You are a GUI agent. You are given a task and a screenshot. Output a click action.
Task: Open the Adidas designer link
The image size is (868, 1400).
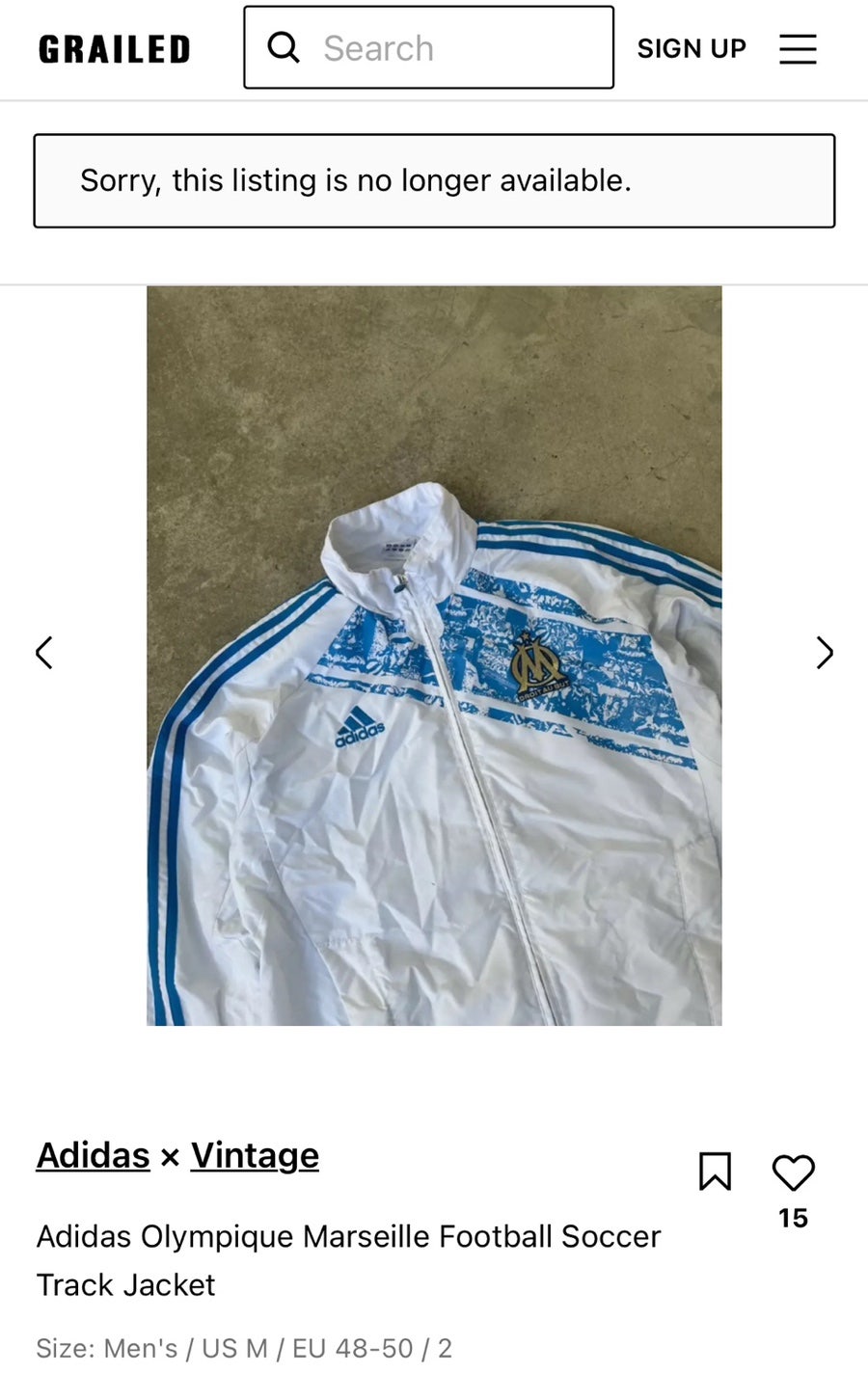tap(94, 1155)
